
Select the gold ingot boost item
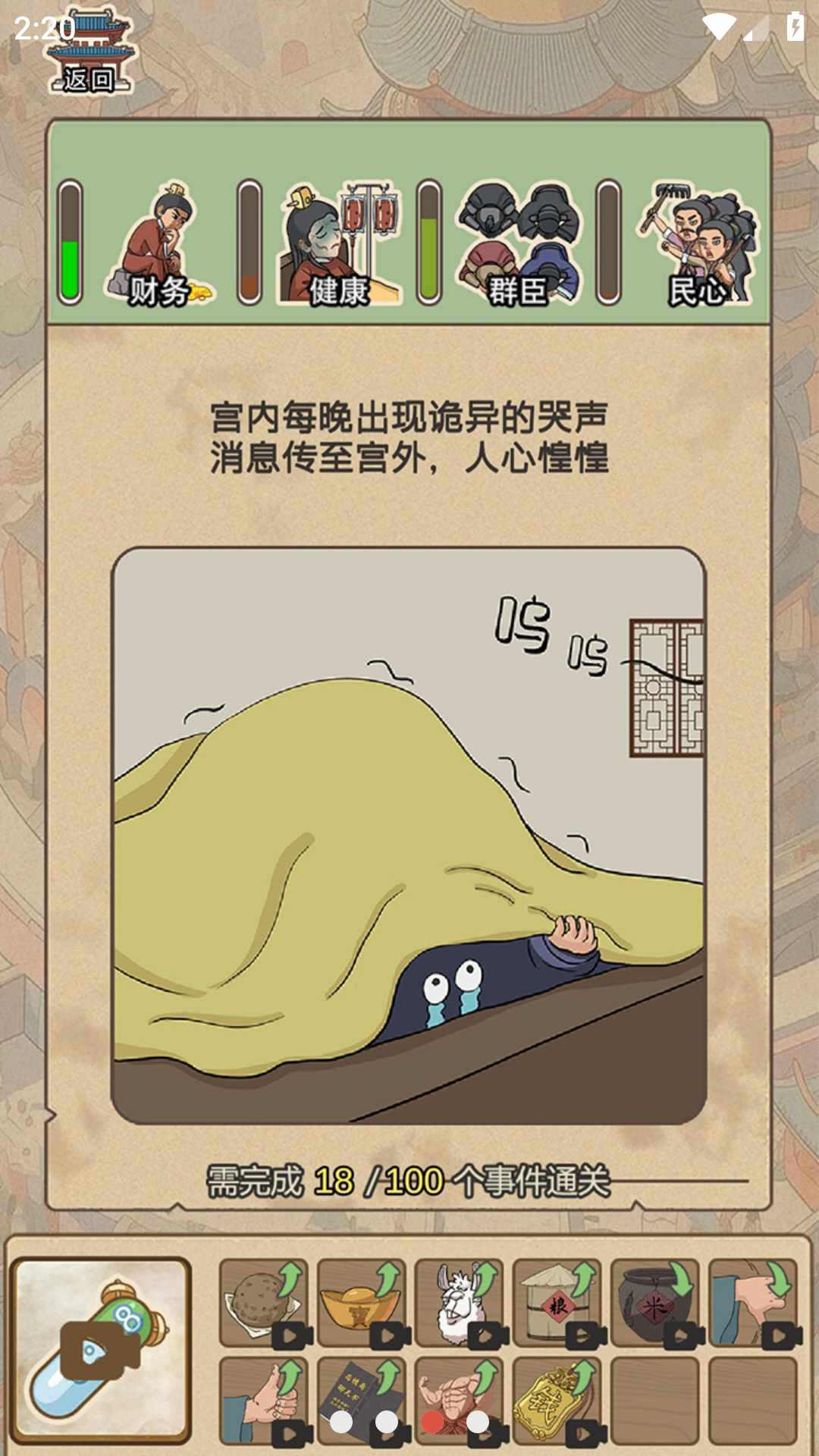[x=362, y=1303]
